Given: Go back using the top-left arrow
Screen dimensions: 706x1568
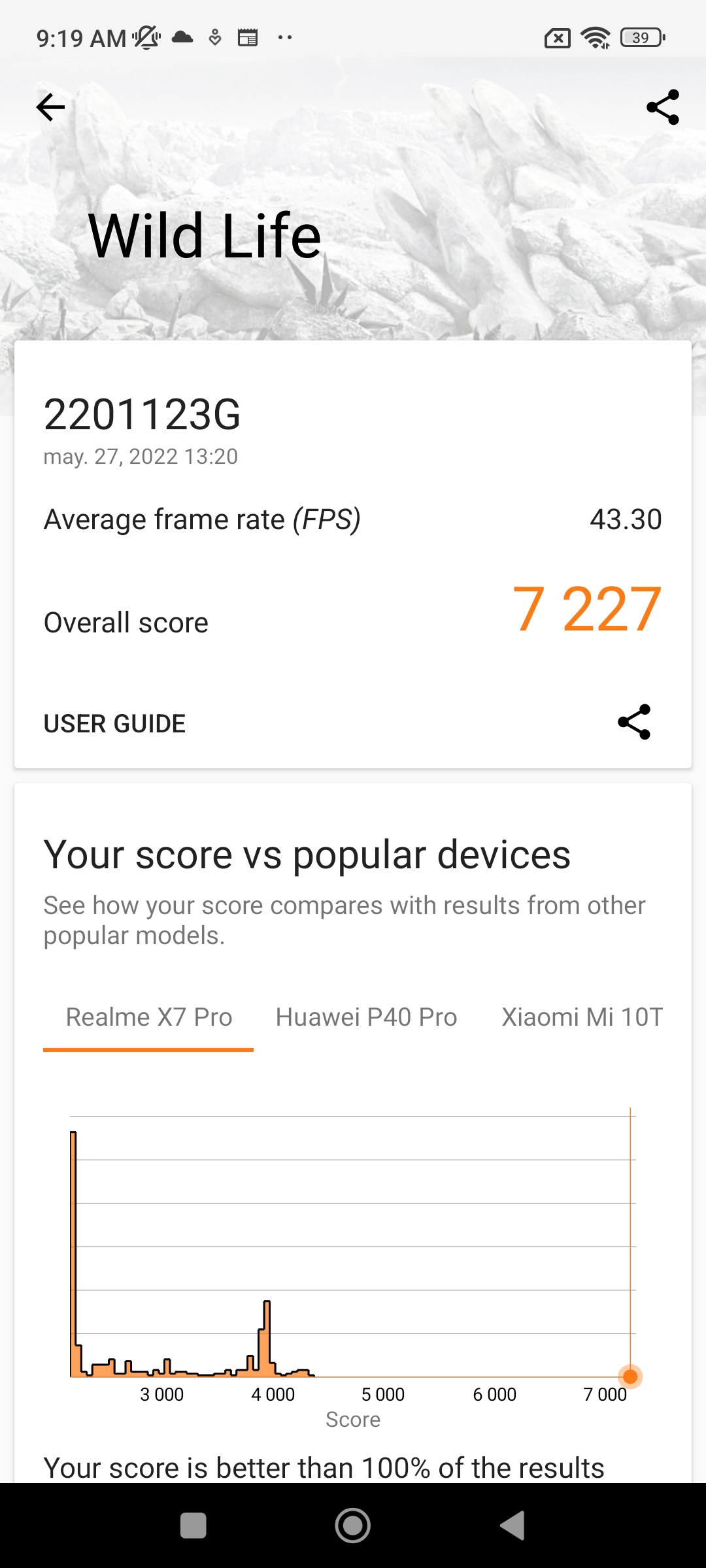Looking at the screenshot, I should point(51,107).
